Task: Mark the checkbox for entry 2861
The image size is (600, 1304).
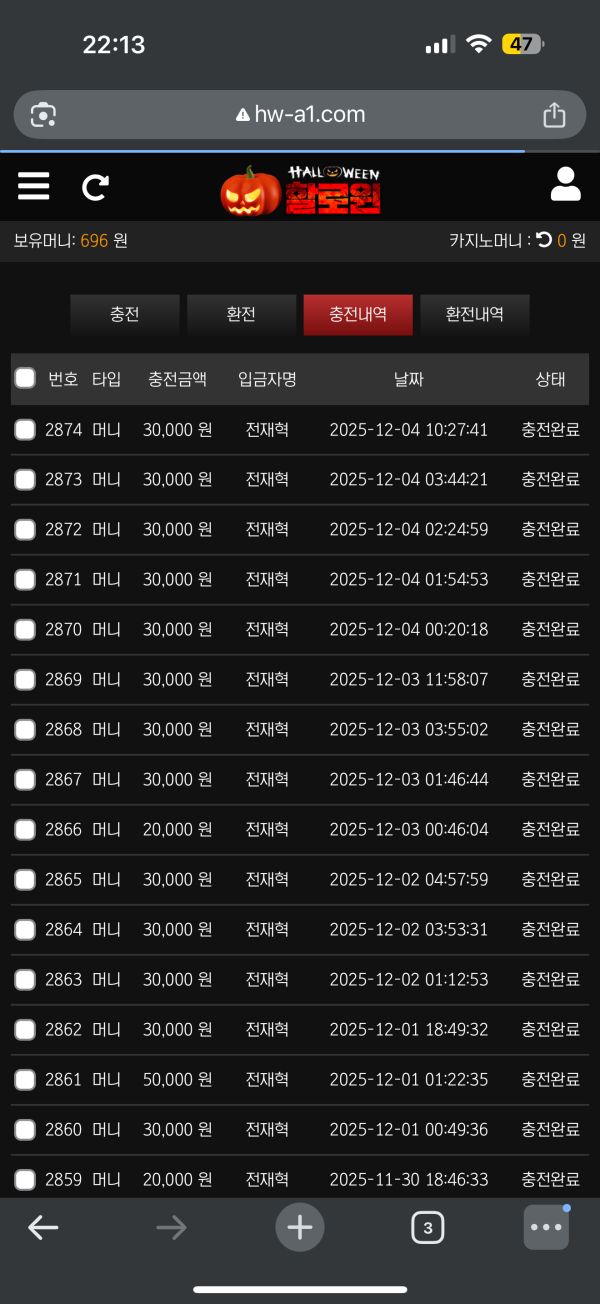Action: 25,1080
